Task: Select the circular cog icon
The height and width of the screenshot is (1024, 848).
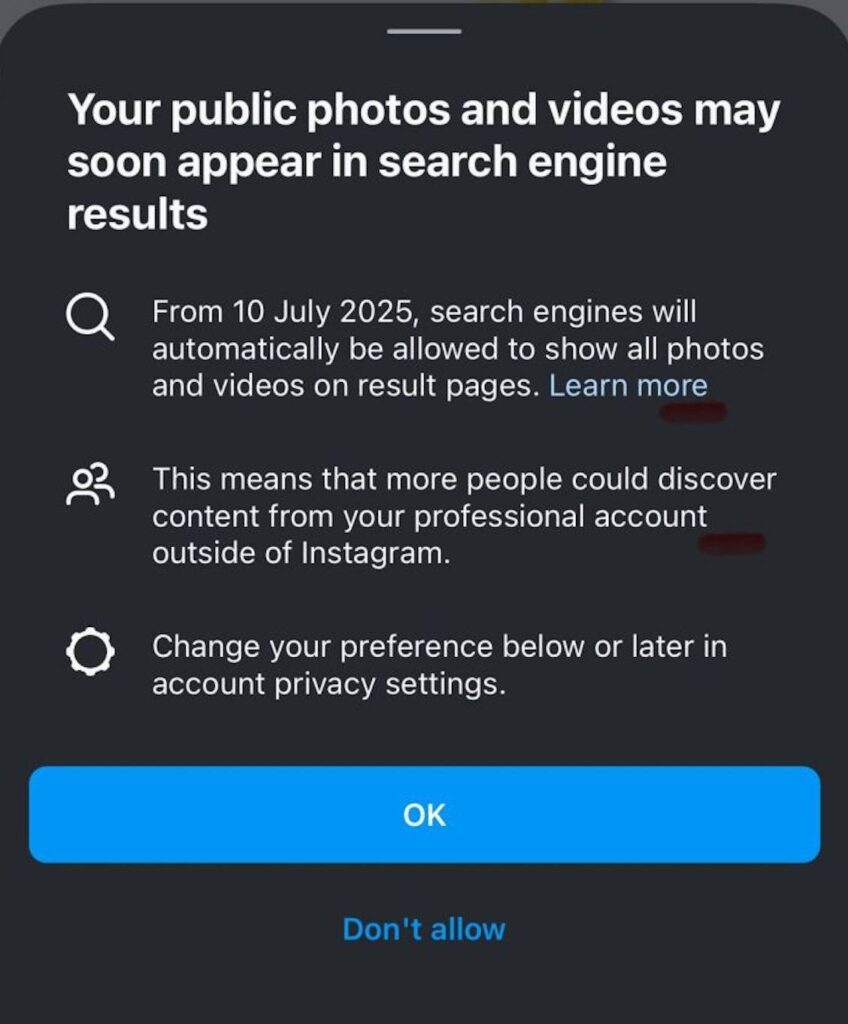Action: (x=90, y=650)
